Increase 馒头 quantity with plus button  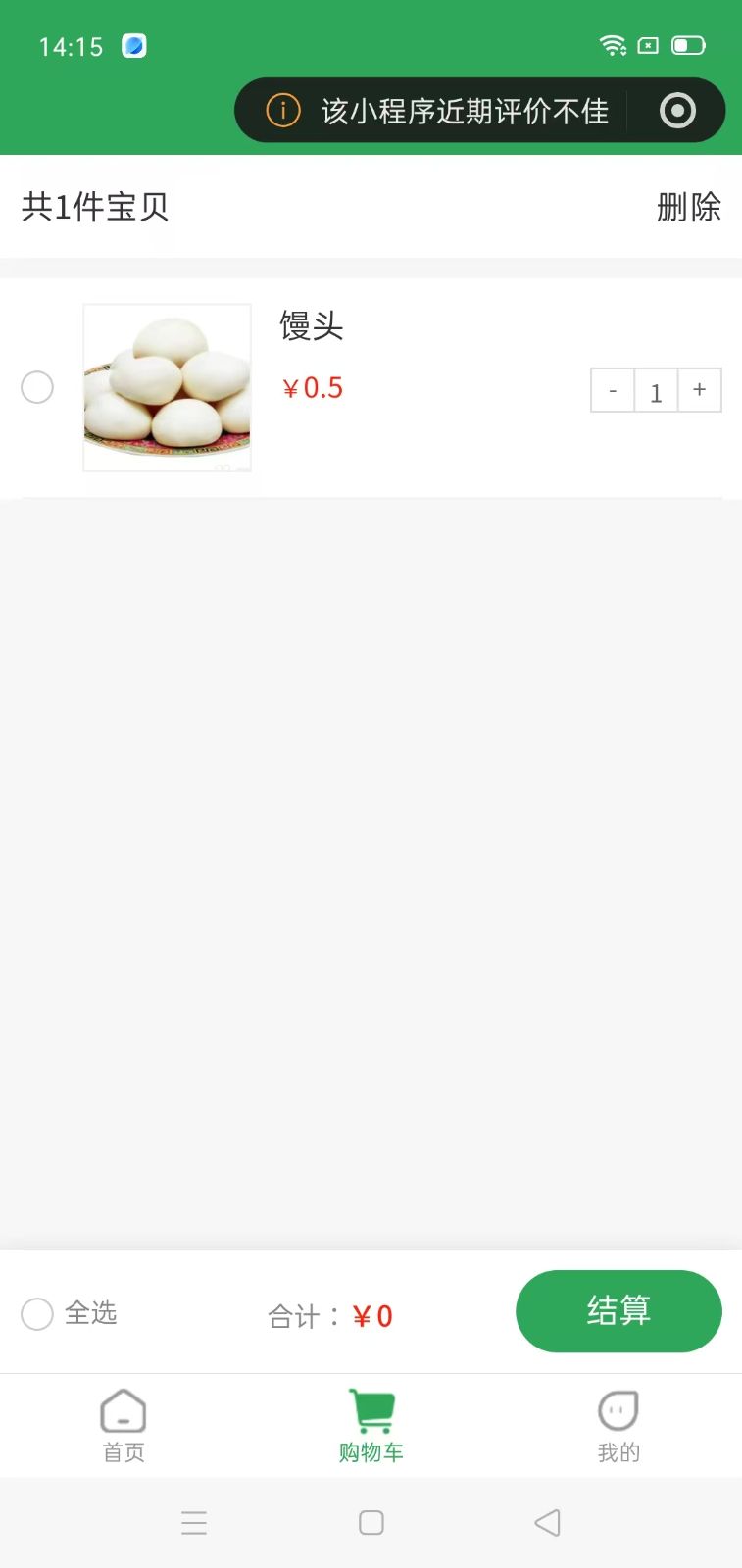point(700,390)
